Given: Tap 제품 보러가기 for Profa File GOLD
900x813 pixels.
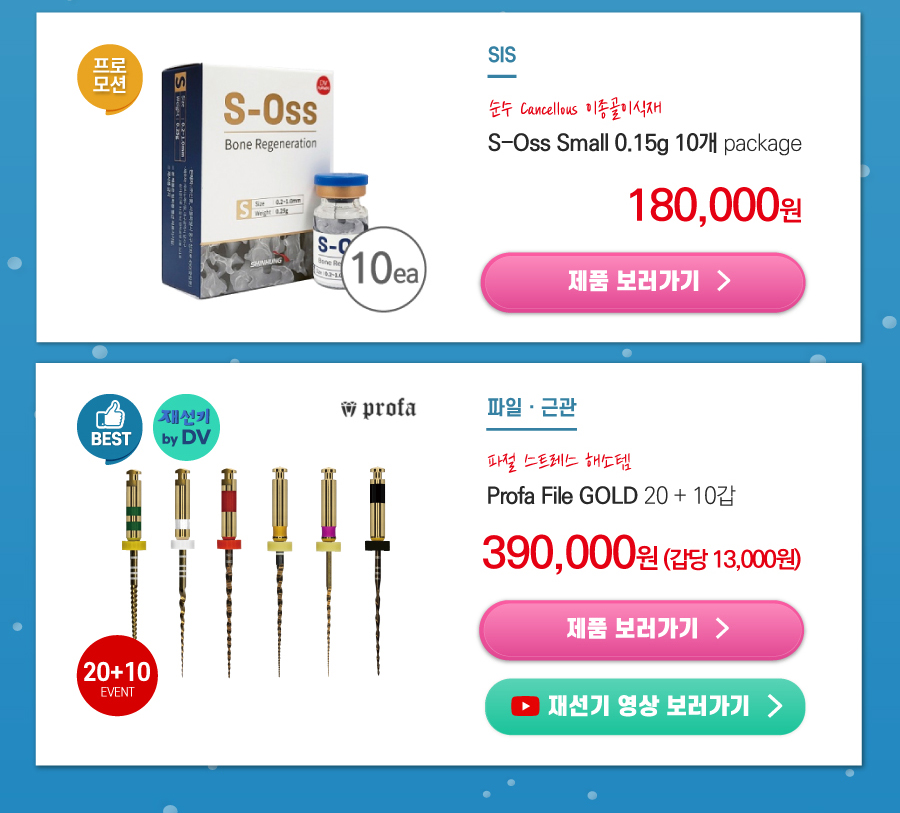Looking at the screenshot, I should (643, 629).
